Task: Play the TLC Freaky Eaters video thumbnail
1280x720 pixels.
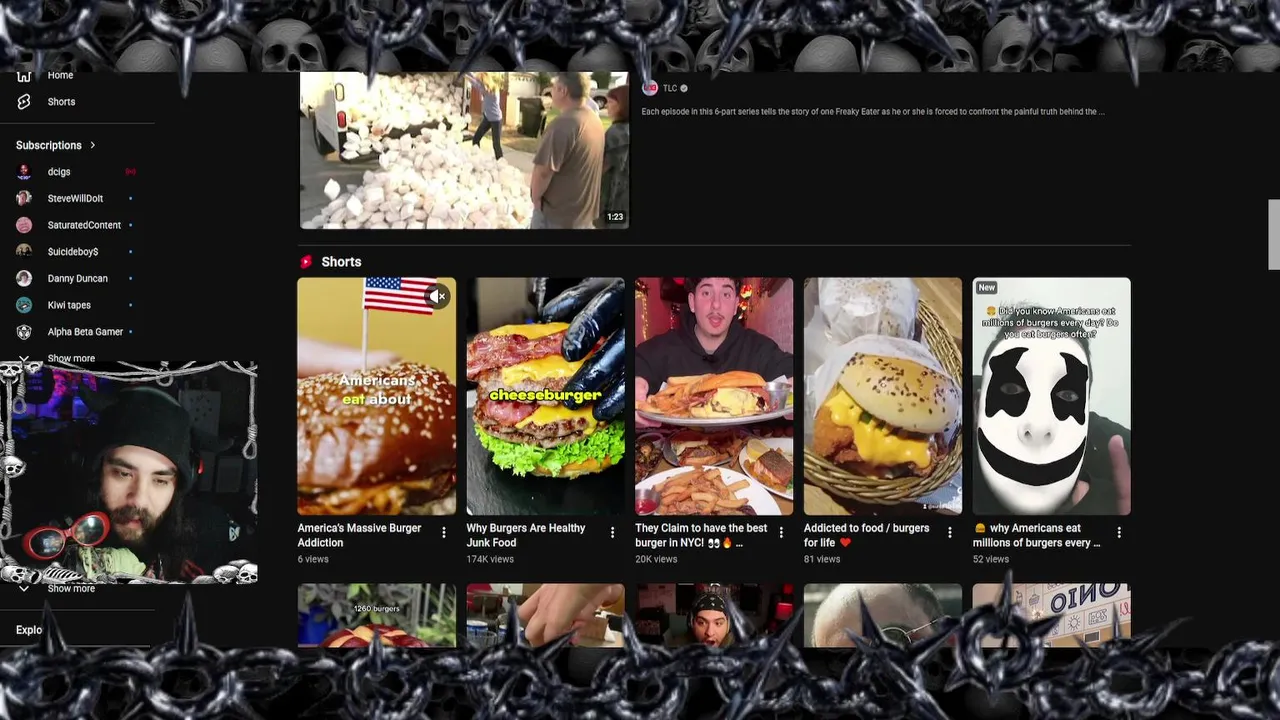Action: click(x=464, y=150)
